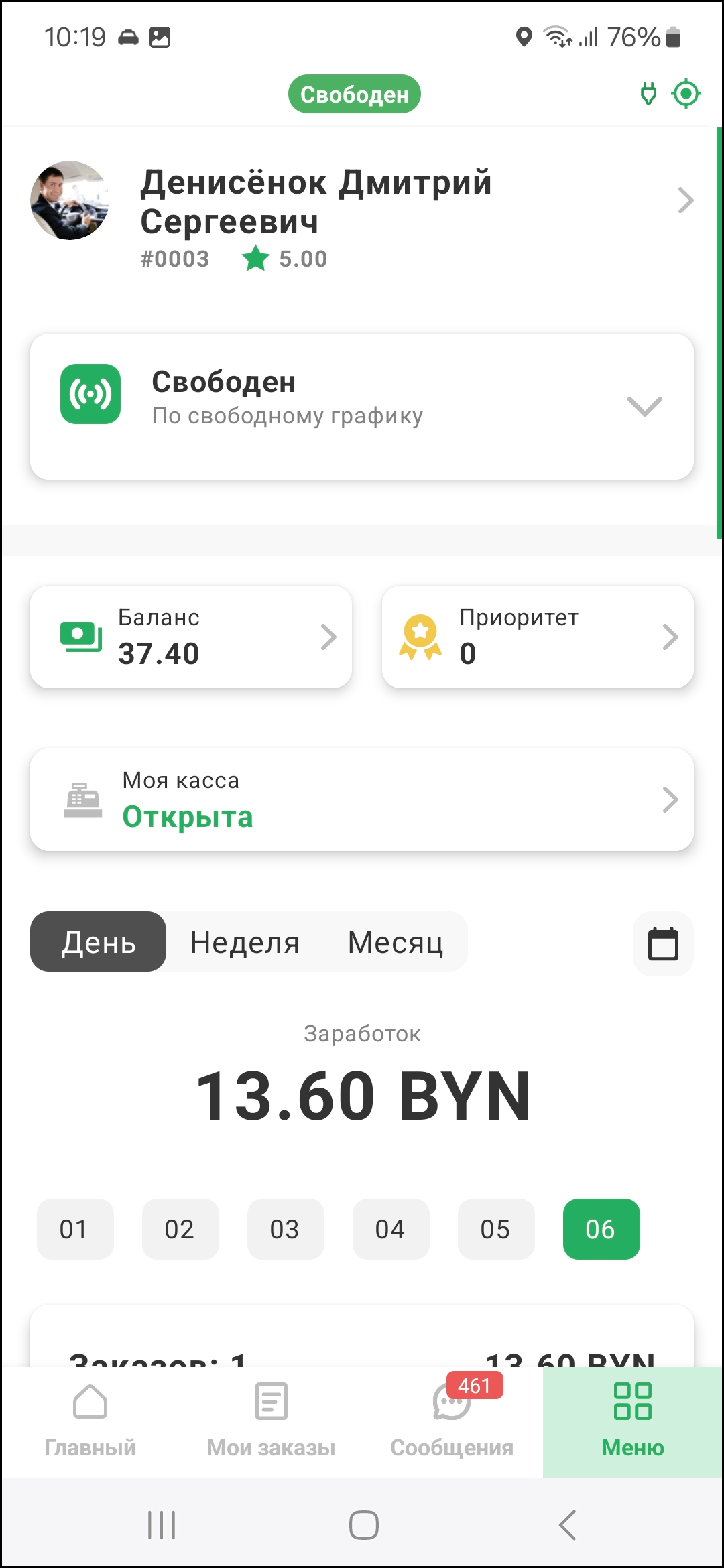Image resolution: width=724 pixels, height=1568 pixels.
Task: Select day 03
Action: coord(285,1229)
